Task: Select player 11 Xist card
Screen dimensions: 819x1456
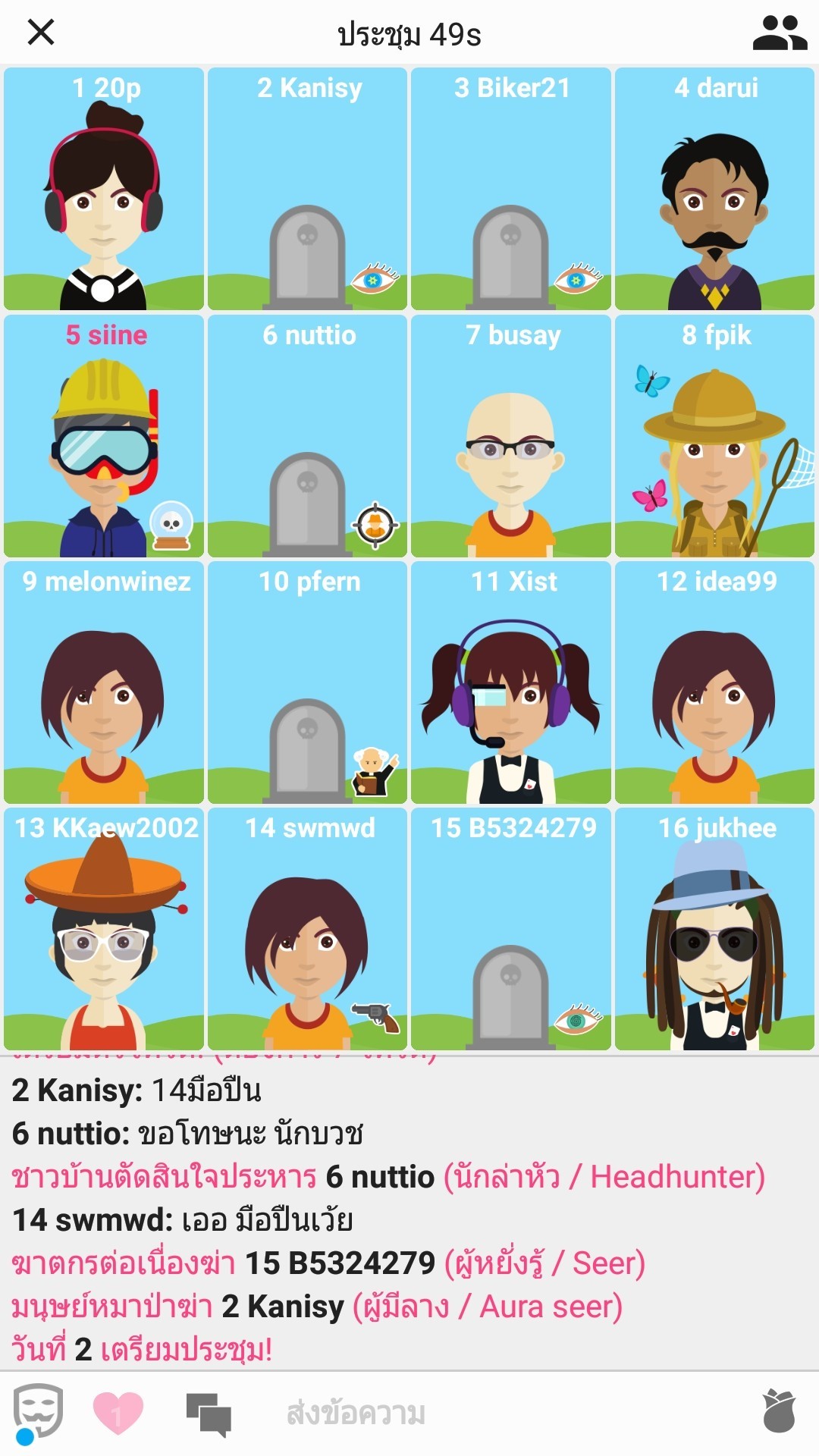Action: pyautogui.click(x=510, y=682)
